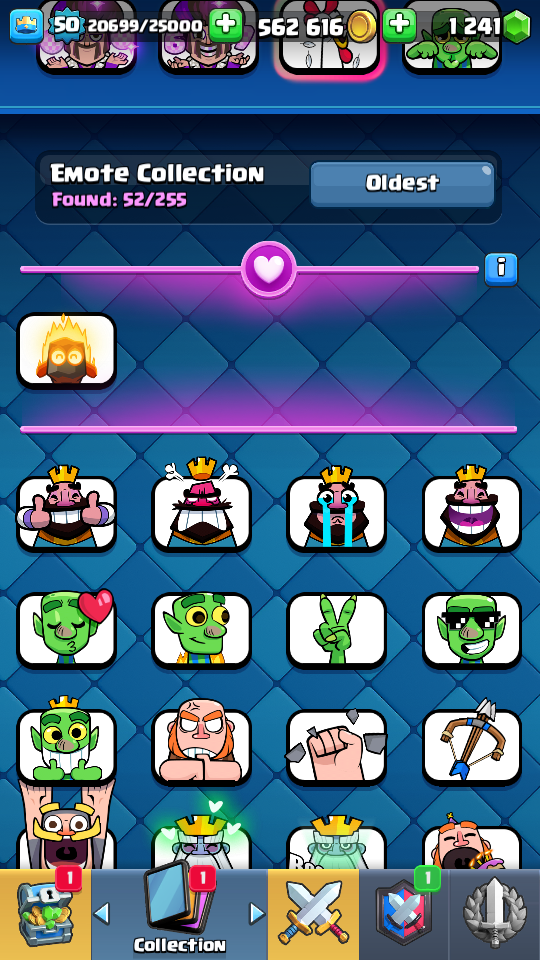Select the crossbow emote
The height and width of the screenshot is (960, 540).
pos(472,743)
